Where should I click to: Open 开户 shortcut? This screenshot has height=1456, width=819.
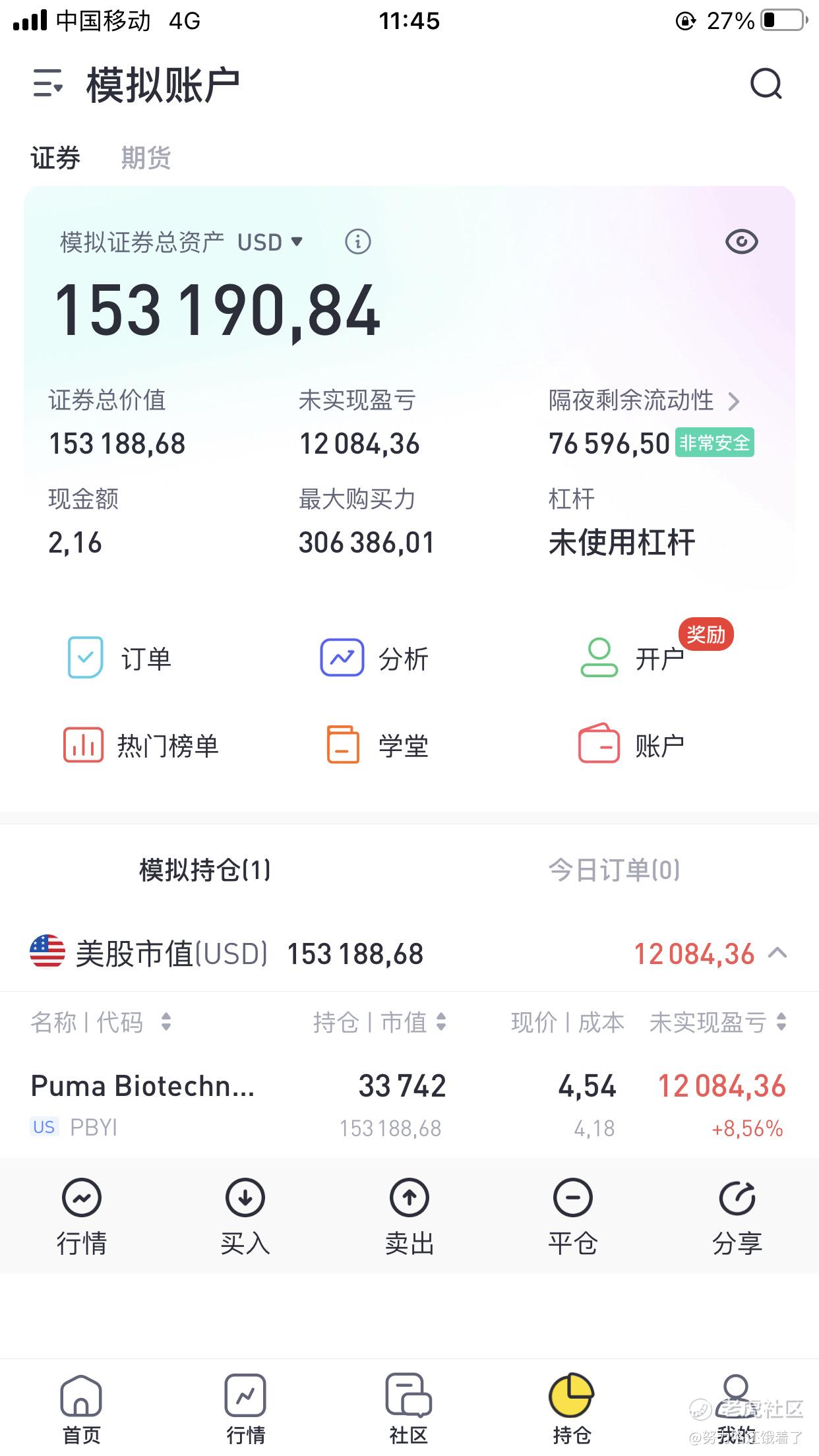[x=633, y=658]
